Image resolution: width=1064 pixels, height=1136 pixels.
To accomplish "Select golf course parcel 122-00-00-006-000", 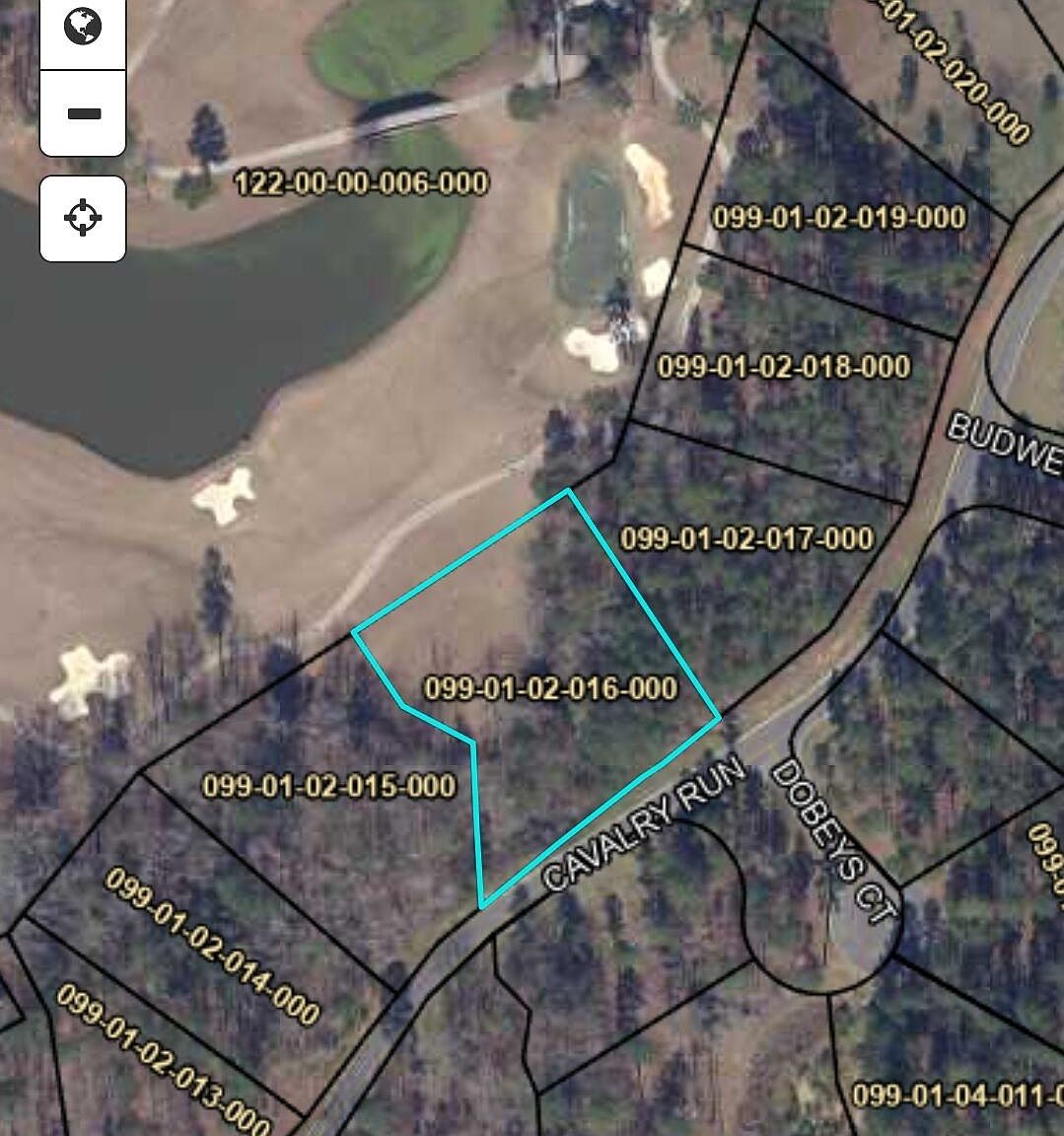I will 361,183.
